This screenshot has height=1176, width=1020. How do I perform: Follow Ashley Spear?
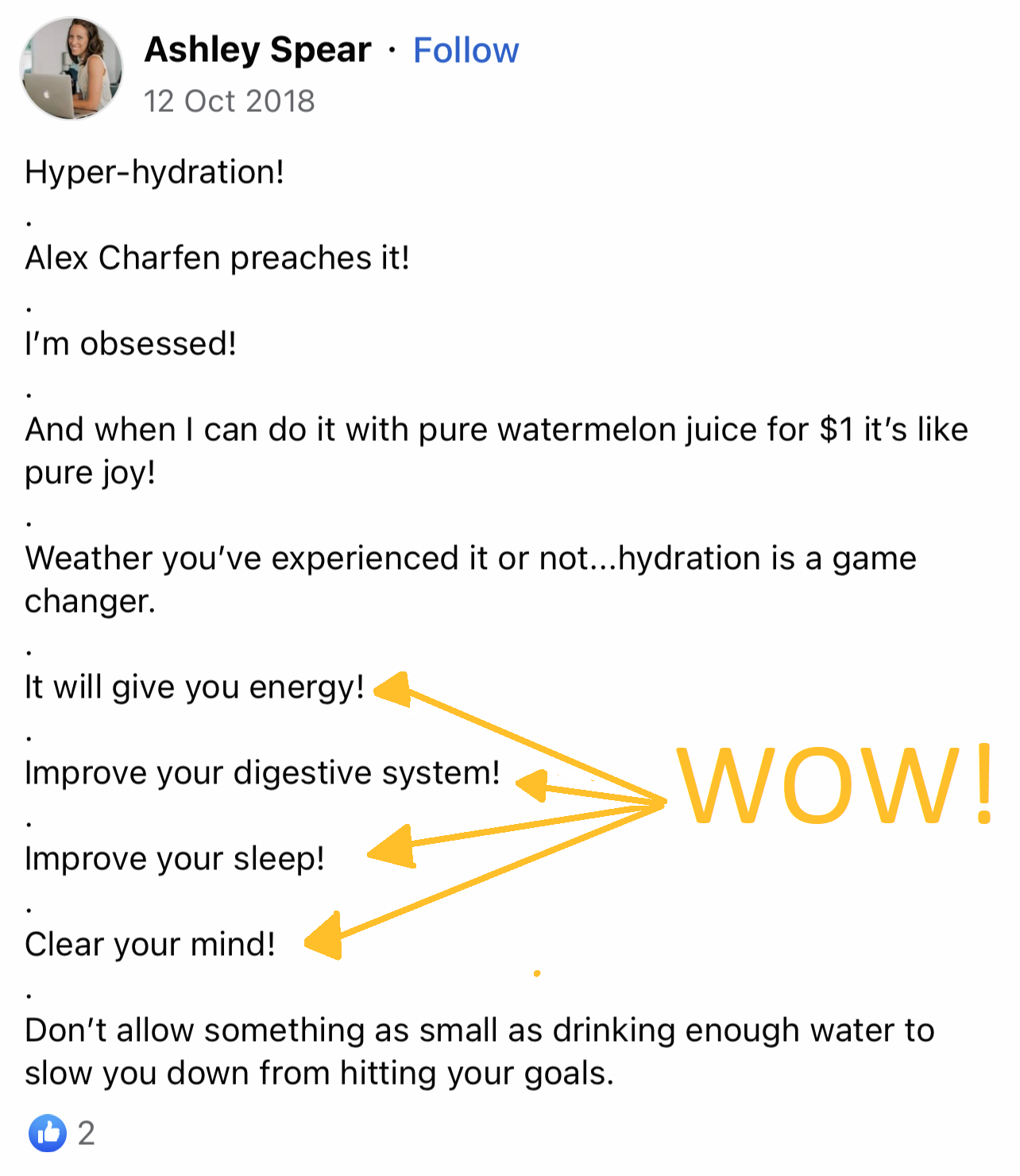(466, 51)
